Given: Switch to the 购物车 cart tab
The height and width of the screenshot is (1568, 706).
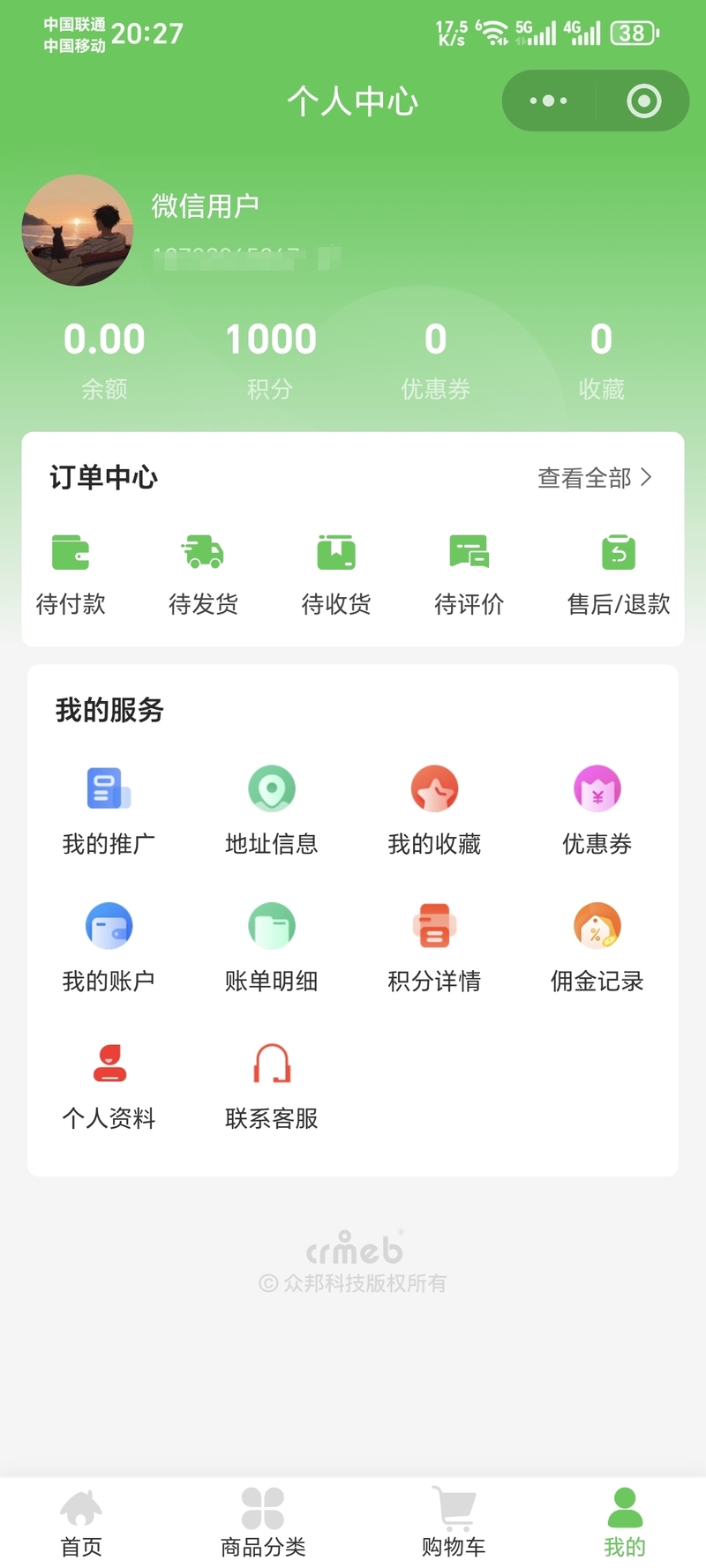Looking at the screenshot, I should [x=454, y=1522].
